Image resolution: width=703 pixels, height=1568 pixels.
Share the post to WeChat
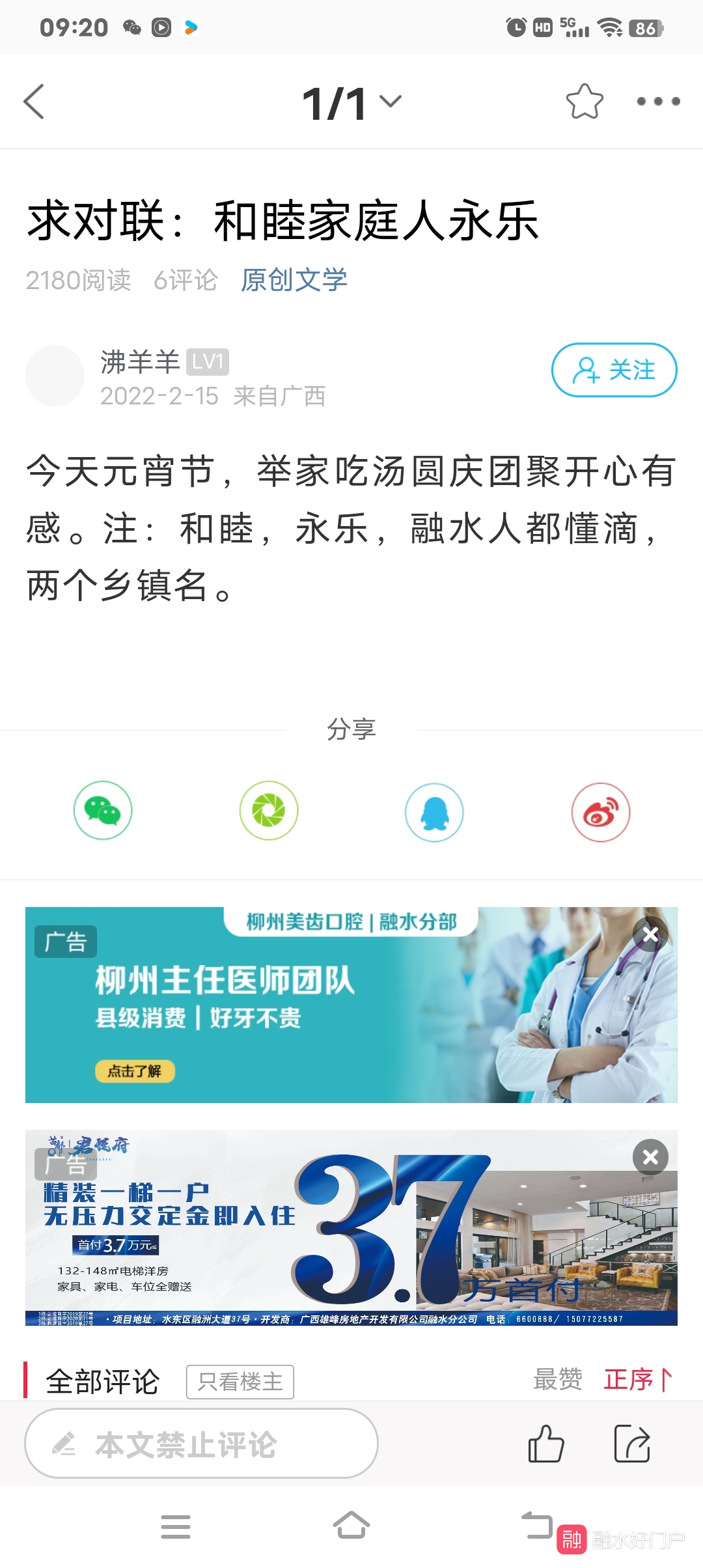coord(103,811)
